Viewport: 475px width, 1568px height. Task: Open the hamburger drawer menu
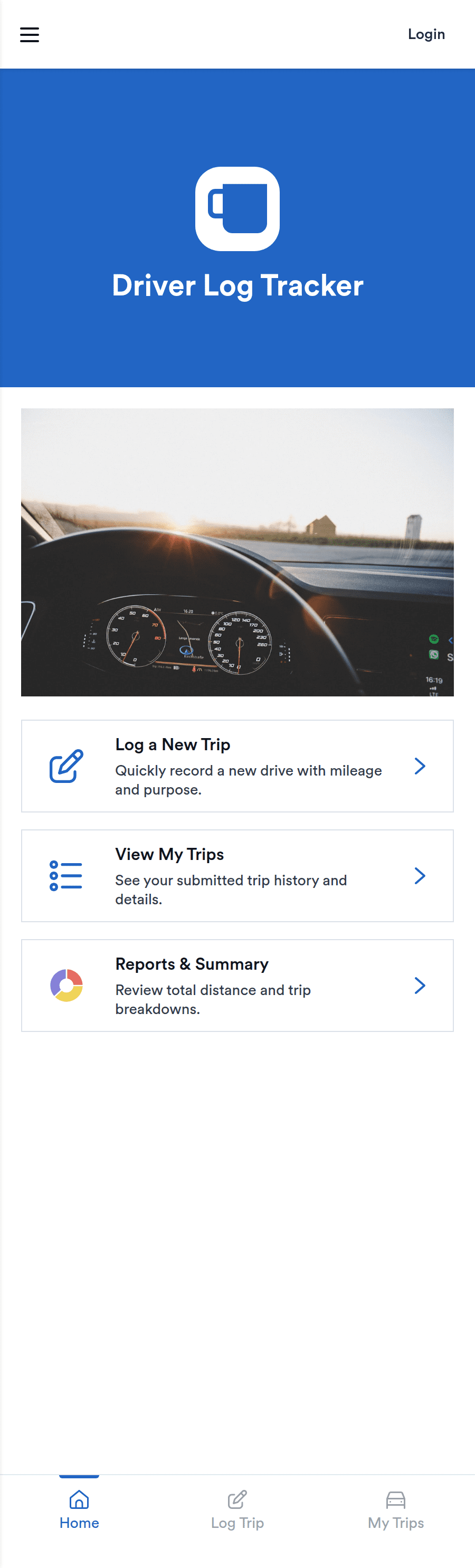(29, 35)
